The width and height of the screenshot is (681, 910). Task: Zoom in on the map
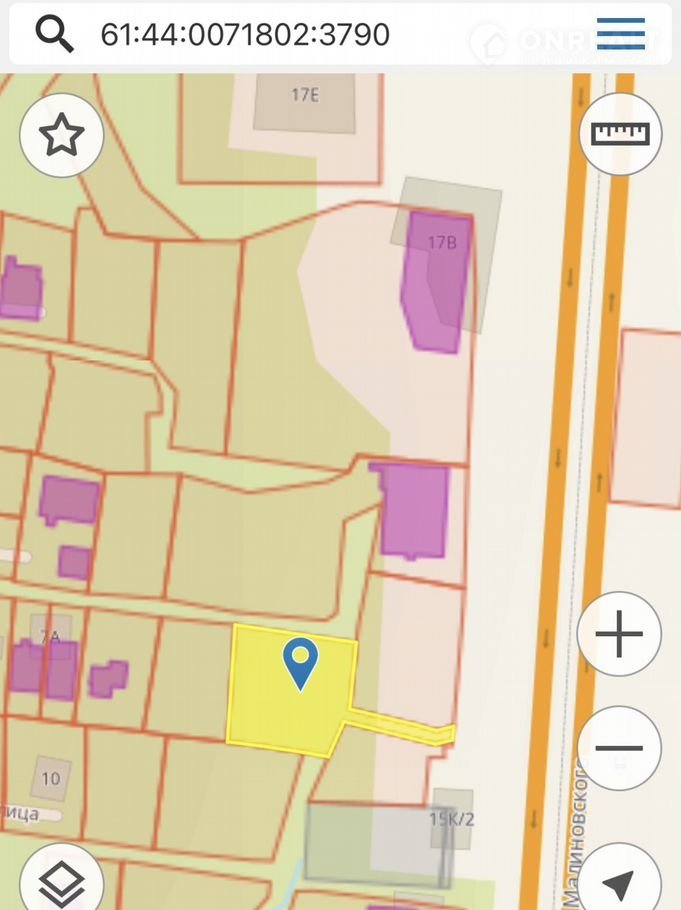(620, 635)
